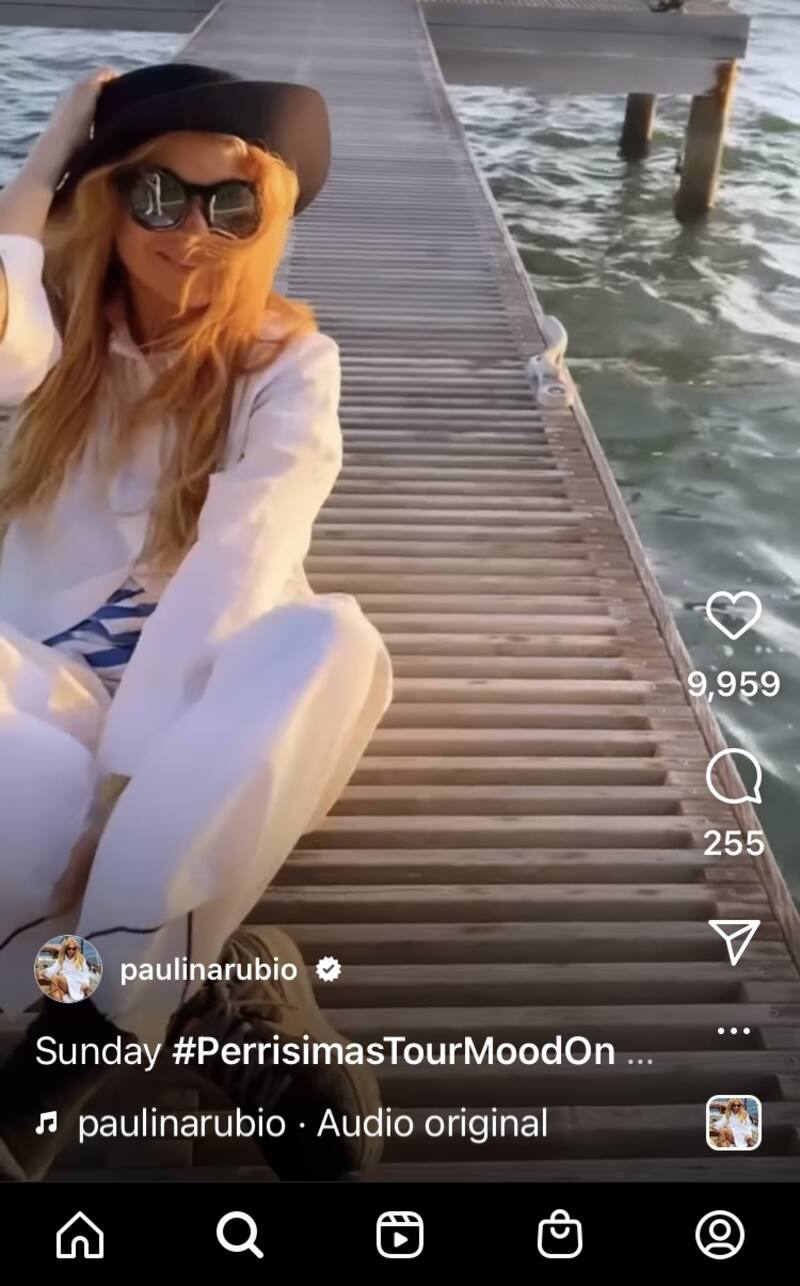Open hashtag #PerrisimasTourMoodOn
Viewport: 800px width, 1286px height.
(x=394, y=1051)
